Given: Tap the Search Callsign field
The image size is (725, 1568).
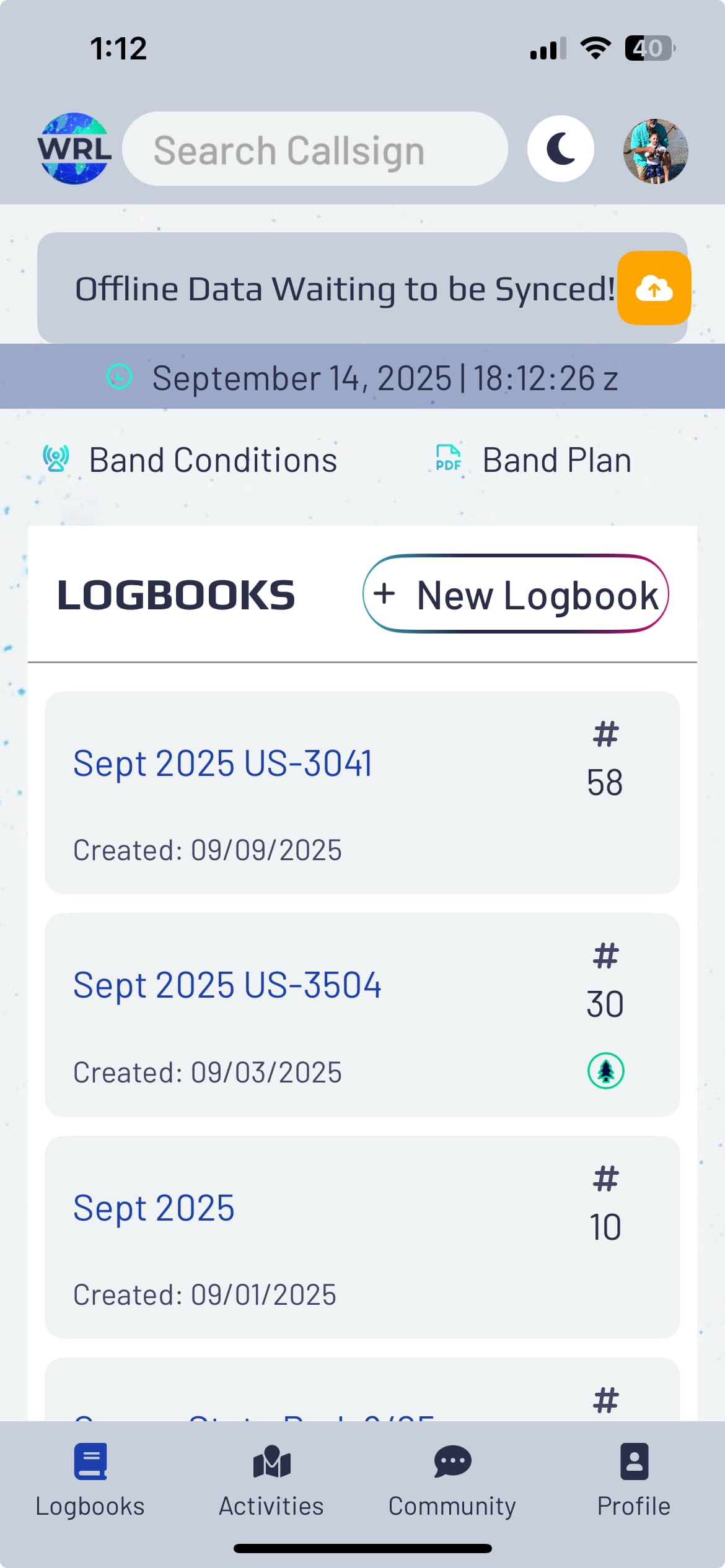Looking at the screenshot, I should 315,149.
